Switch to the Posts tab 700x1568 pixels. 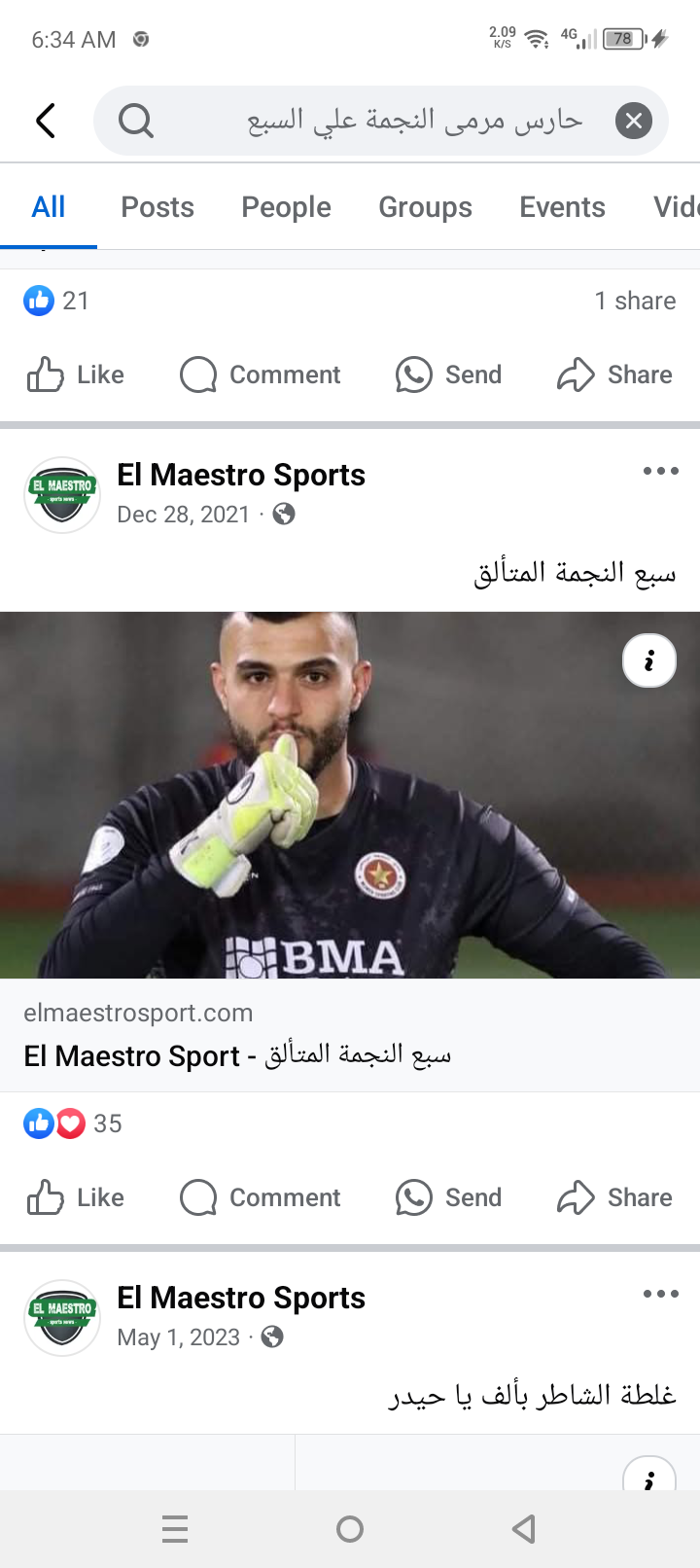157,207
